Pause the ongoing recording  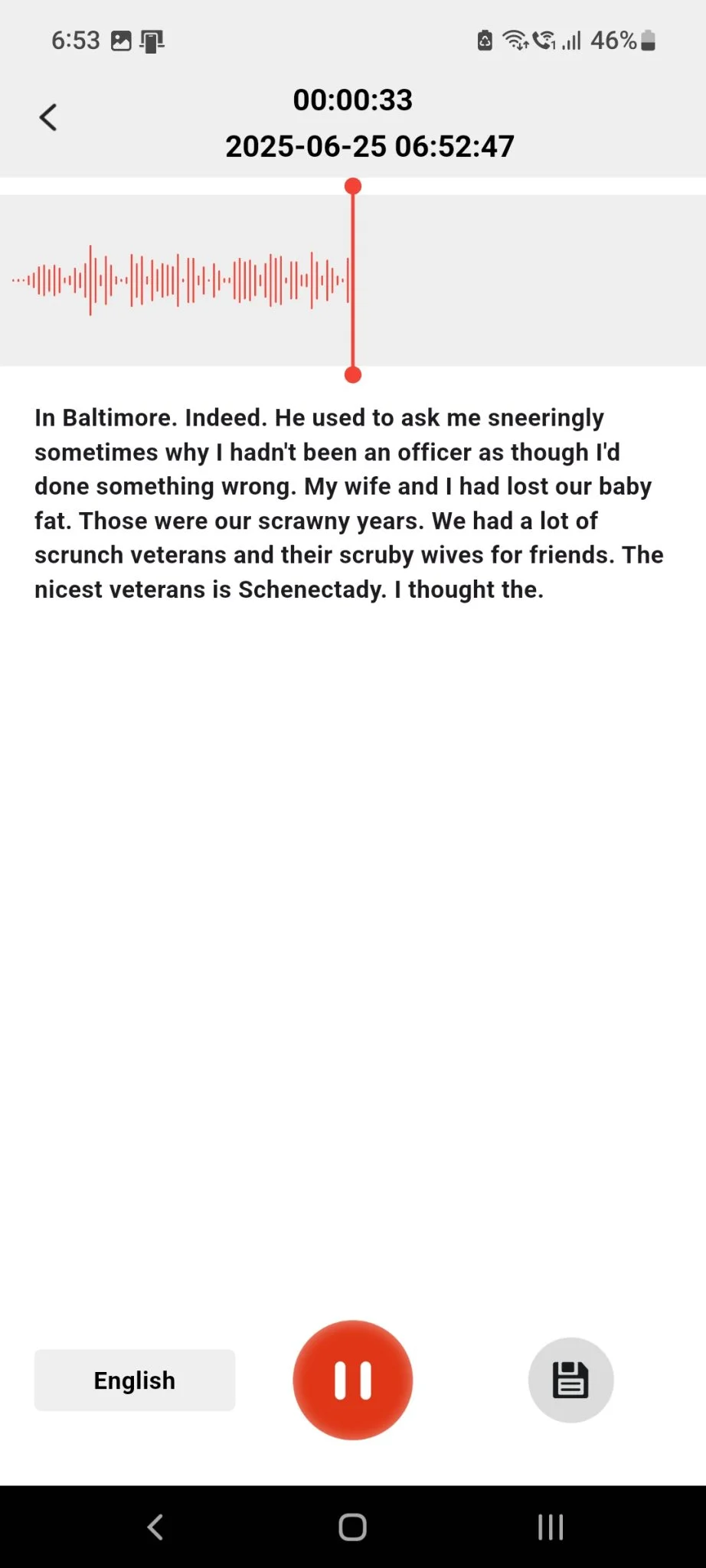352,1380
